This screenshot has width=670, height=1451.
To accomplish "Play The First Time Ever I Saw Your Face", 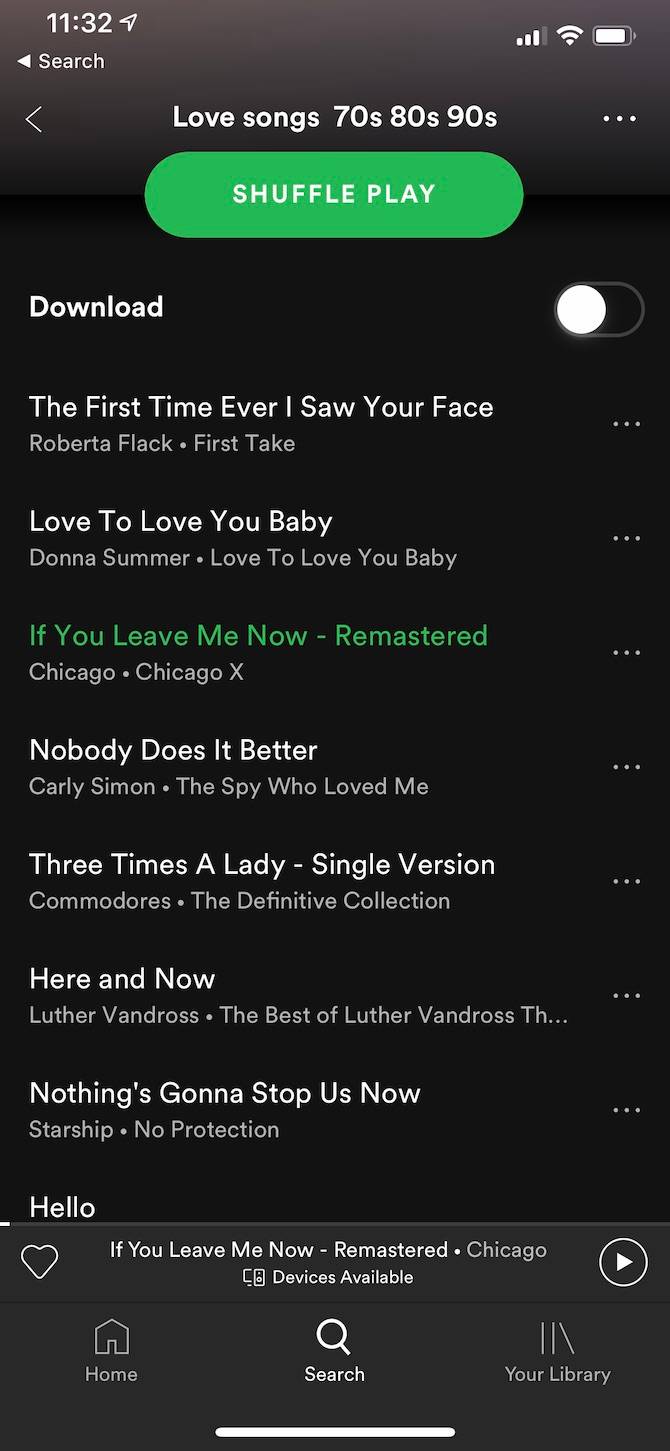I will (261, 423).
